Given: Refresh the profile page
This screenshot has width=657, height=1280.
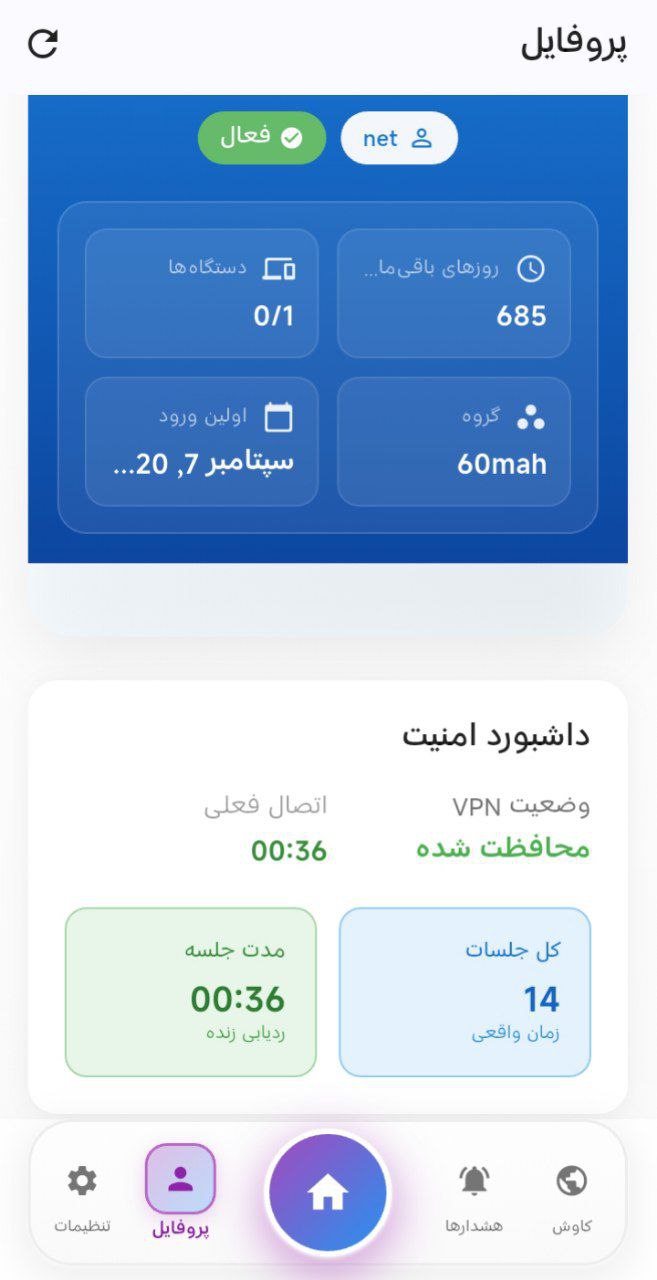Looking at the screenshot, I should 43,44.
